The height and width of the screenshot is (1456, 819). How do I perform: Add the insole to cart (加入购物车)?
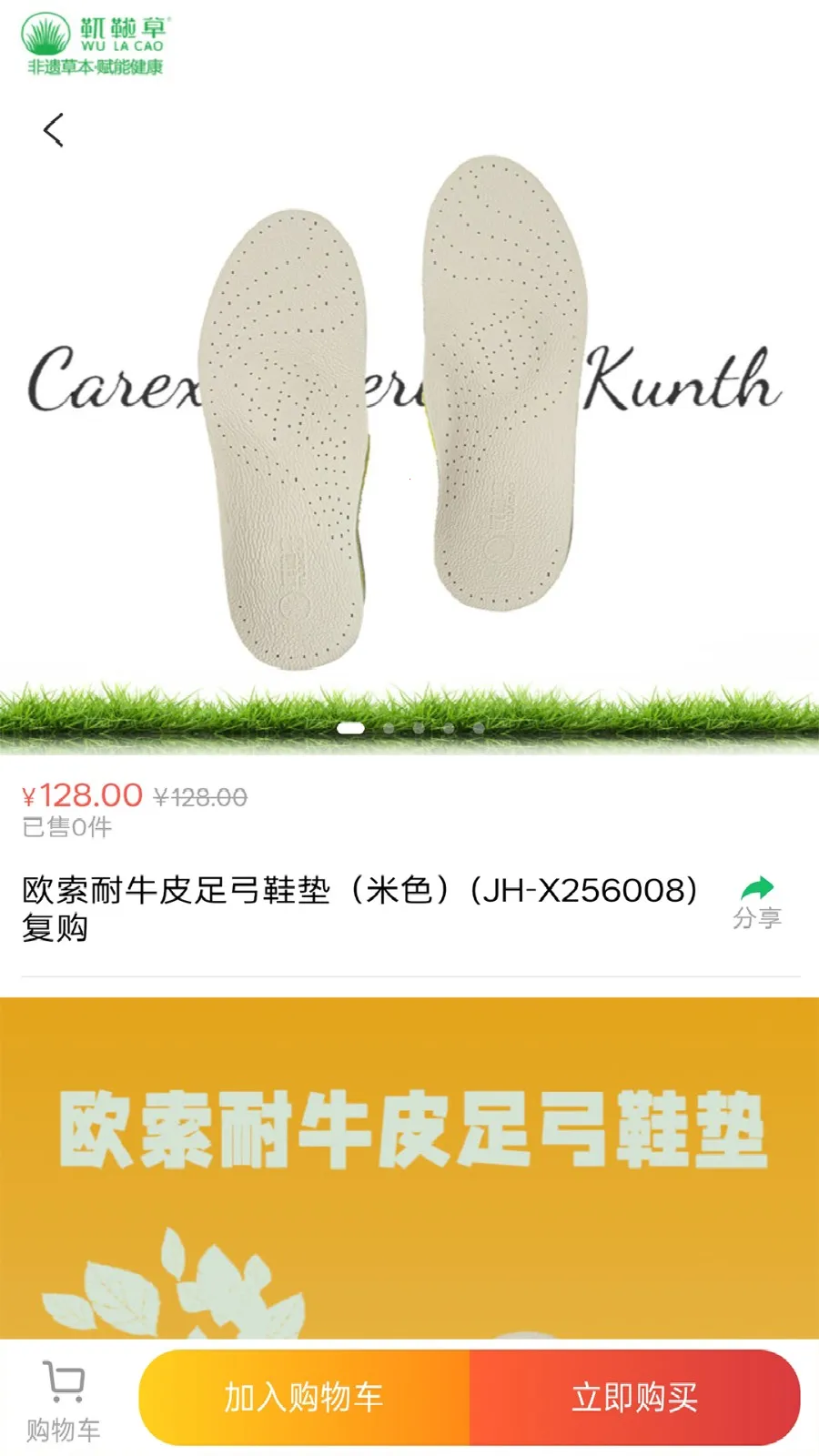coord(304,1398)
